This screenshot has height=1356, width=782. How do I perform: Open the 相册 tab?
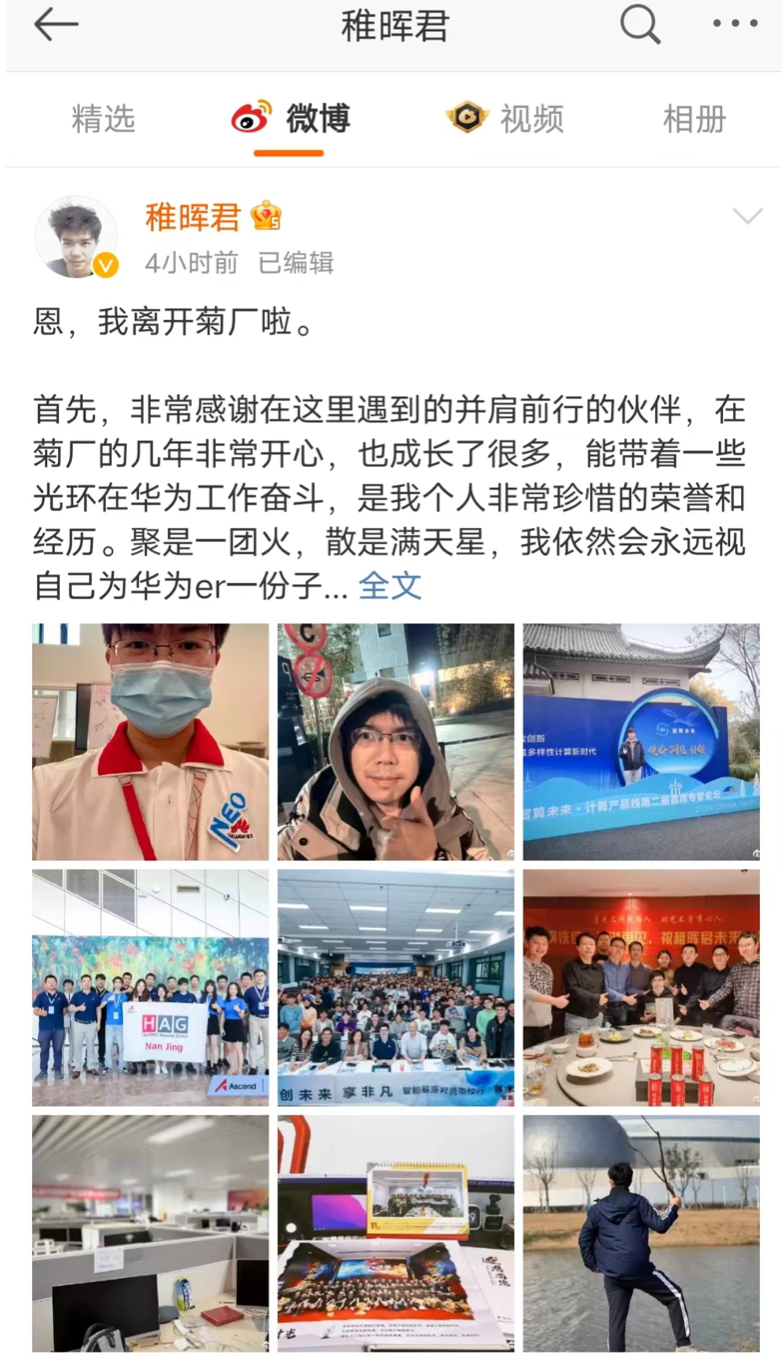point(694,119)
